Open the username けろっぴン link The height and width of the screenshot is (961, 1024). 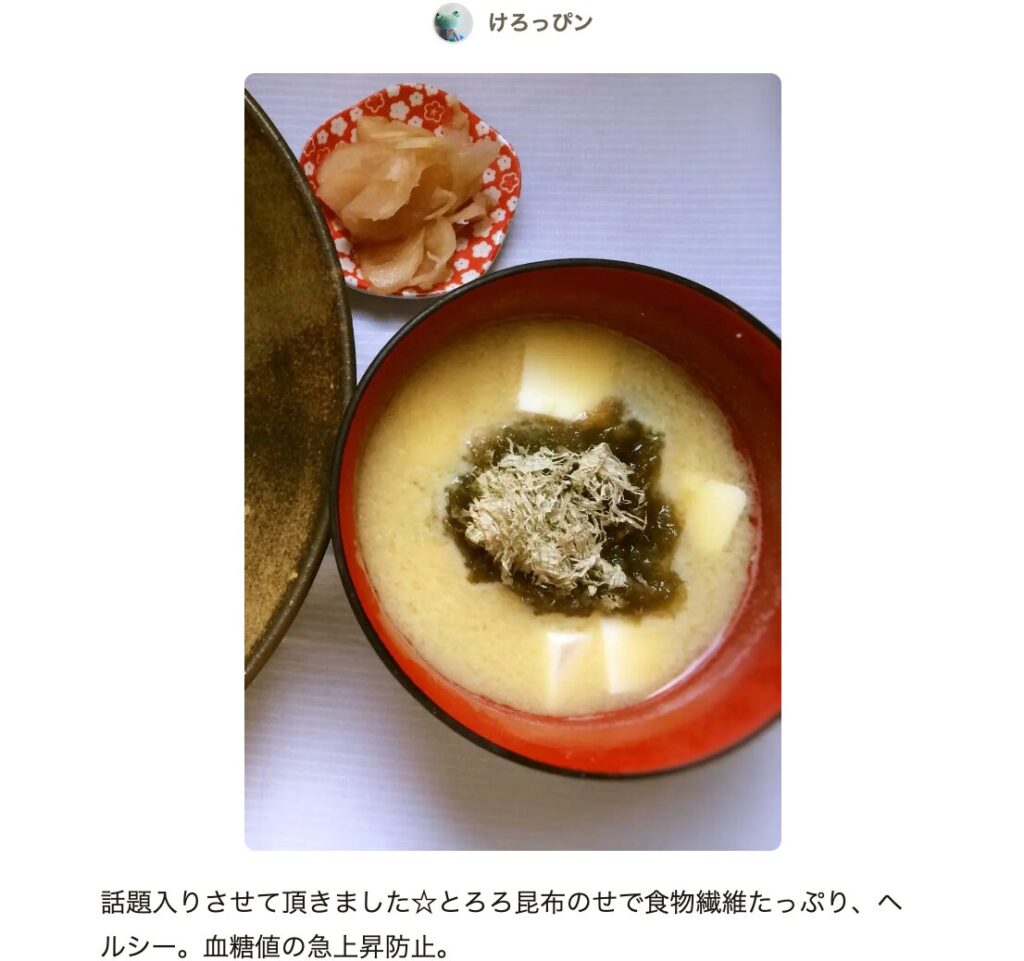(x=540, y=22)
